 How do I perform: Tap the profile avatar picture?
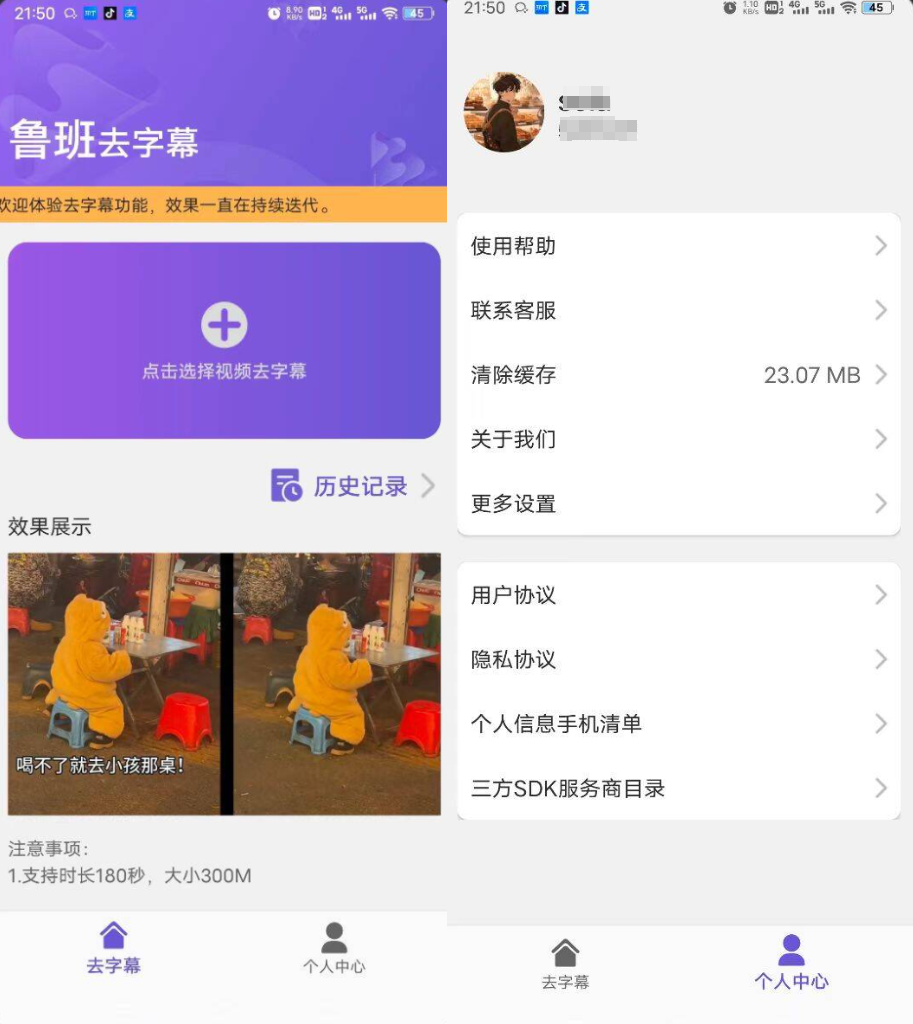coord(504,112)
